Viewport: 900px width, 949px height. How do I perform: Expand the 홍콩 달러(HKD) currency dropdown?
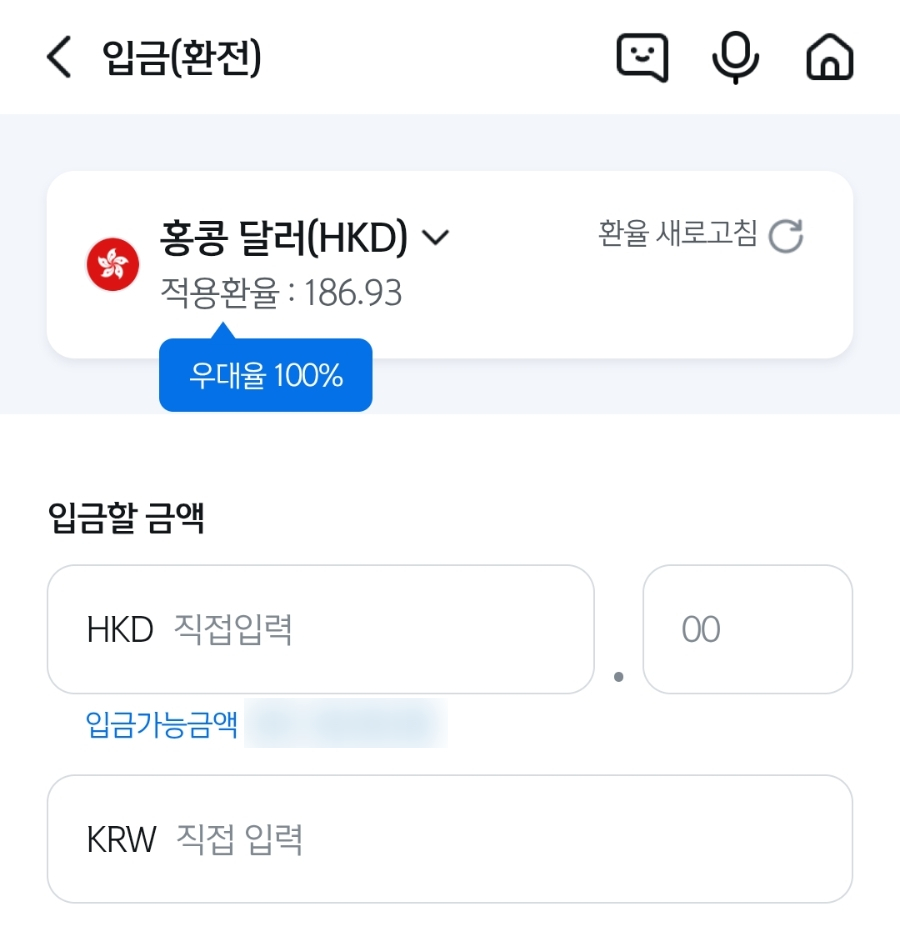pos(435,238)
